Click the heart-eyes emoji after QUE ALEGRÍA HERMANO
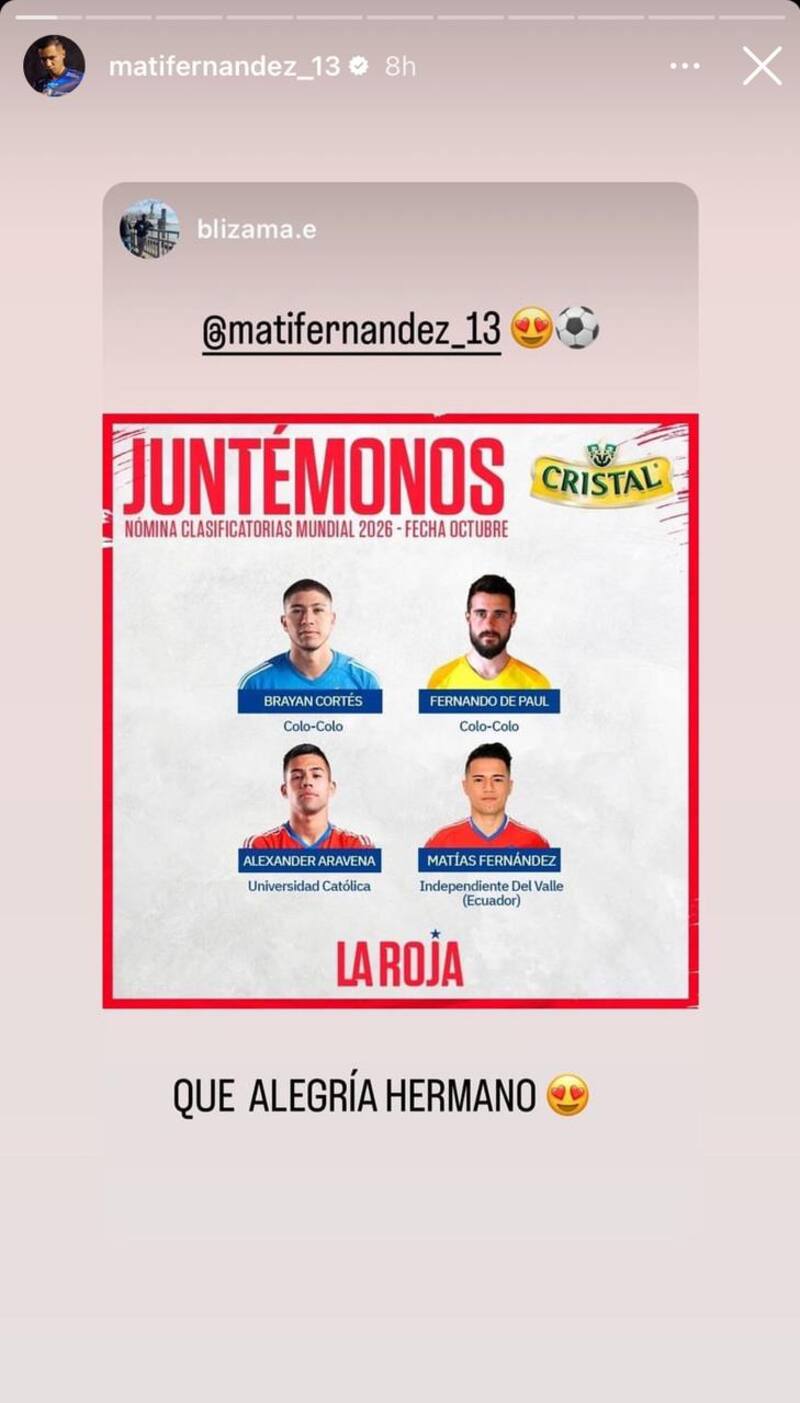Image resolution: width=800 pixels, height=1403 pixels. click(x=567, y=1094)
